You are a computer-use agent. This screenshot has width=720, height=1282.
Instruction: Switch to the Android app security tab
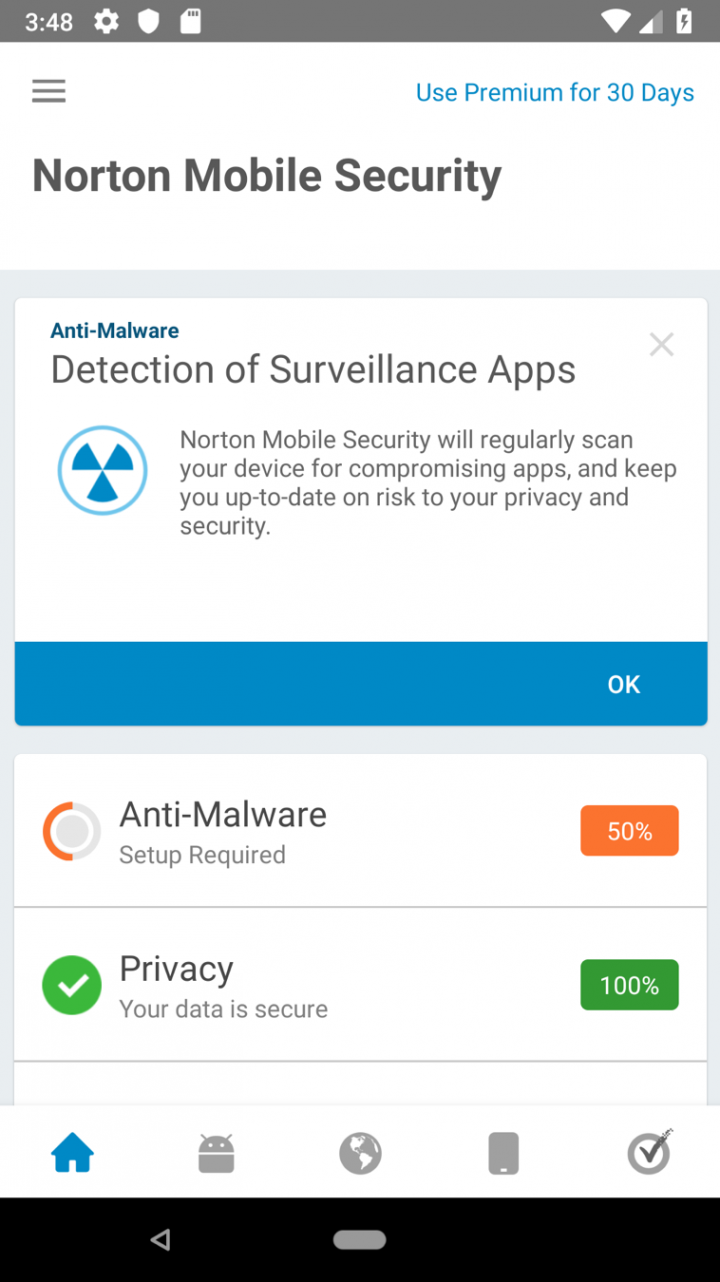[x=216, y=1153]
